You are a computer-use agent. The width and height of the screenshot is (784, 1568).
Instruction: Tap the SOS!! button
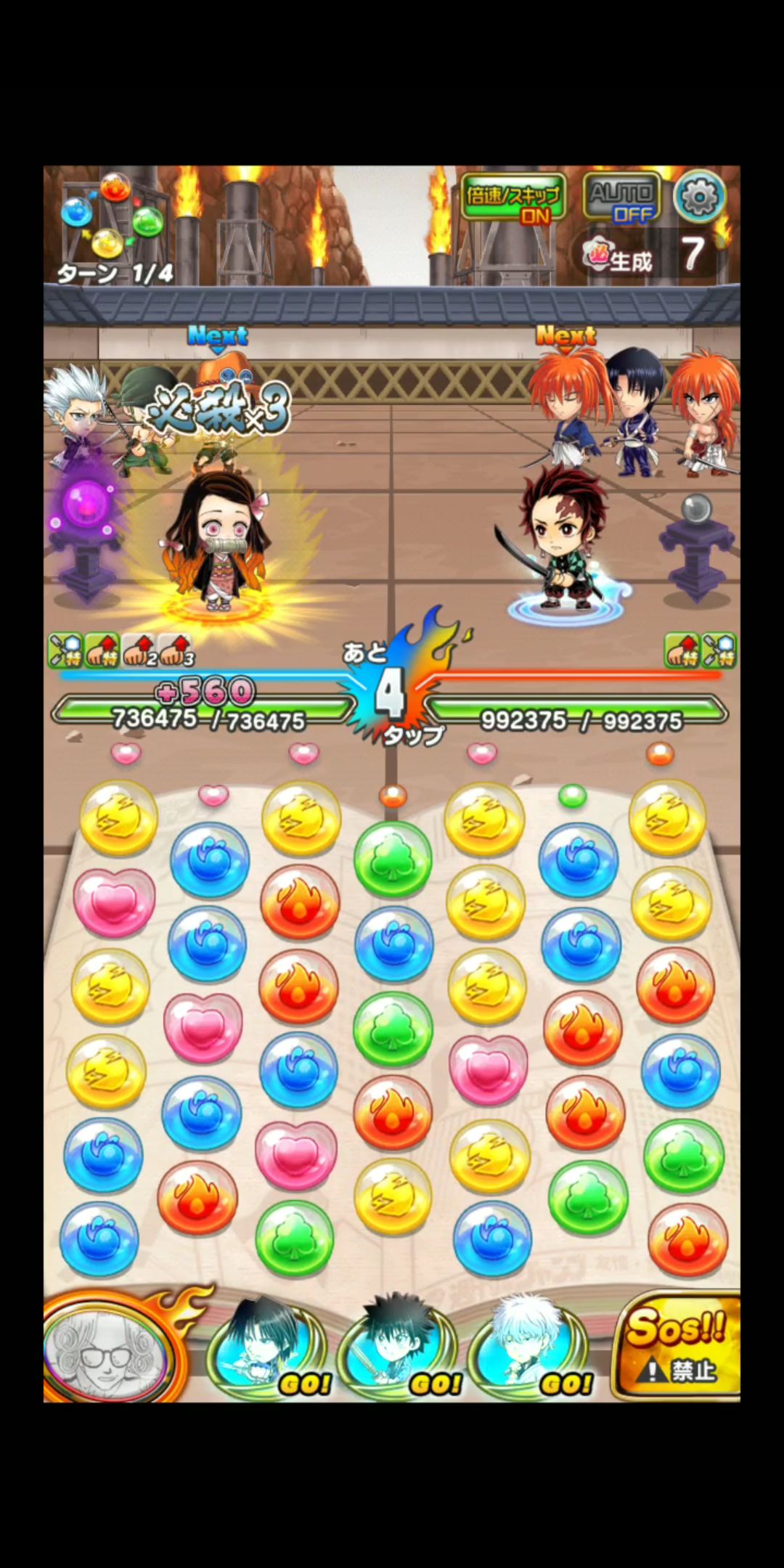(677, 1344)
